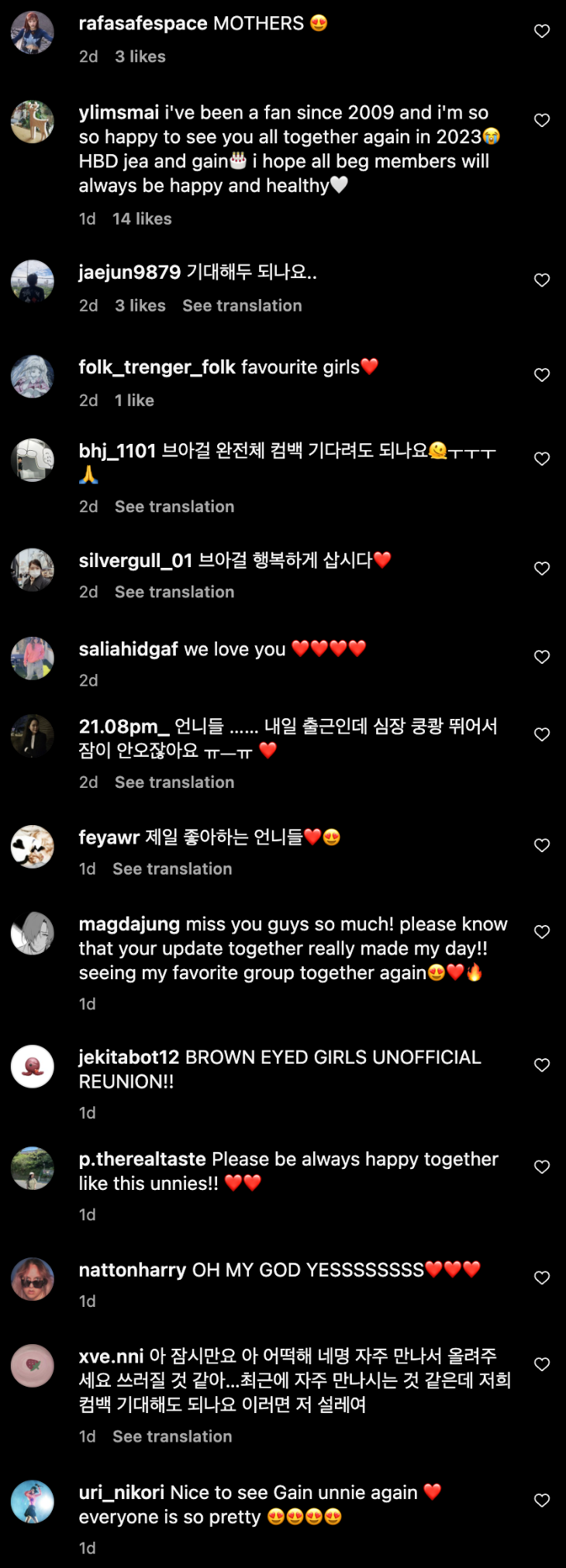
Task: Like the comment by uri_nikori
Action: 542,1501
